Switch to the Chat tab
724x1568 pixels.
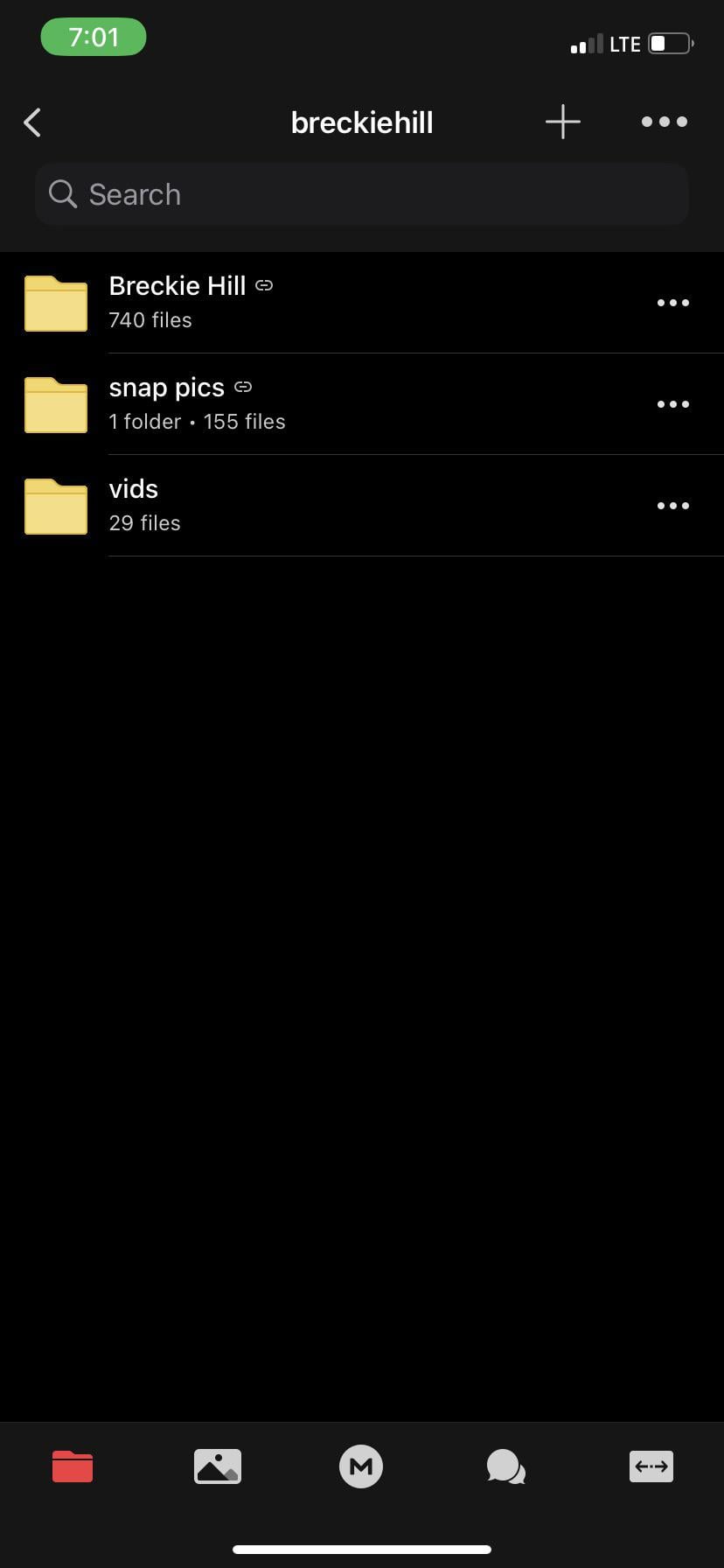505,1466
